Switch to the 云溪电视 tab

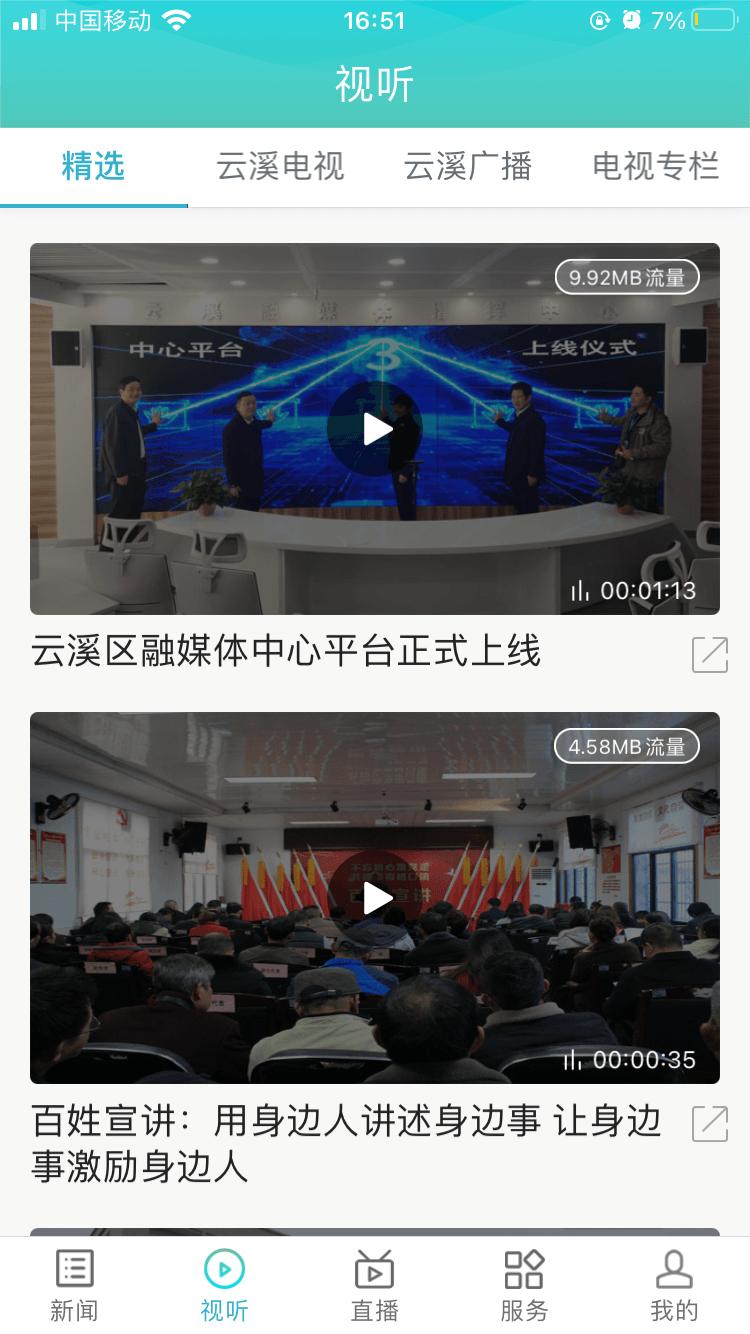(x=279, y=167)
